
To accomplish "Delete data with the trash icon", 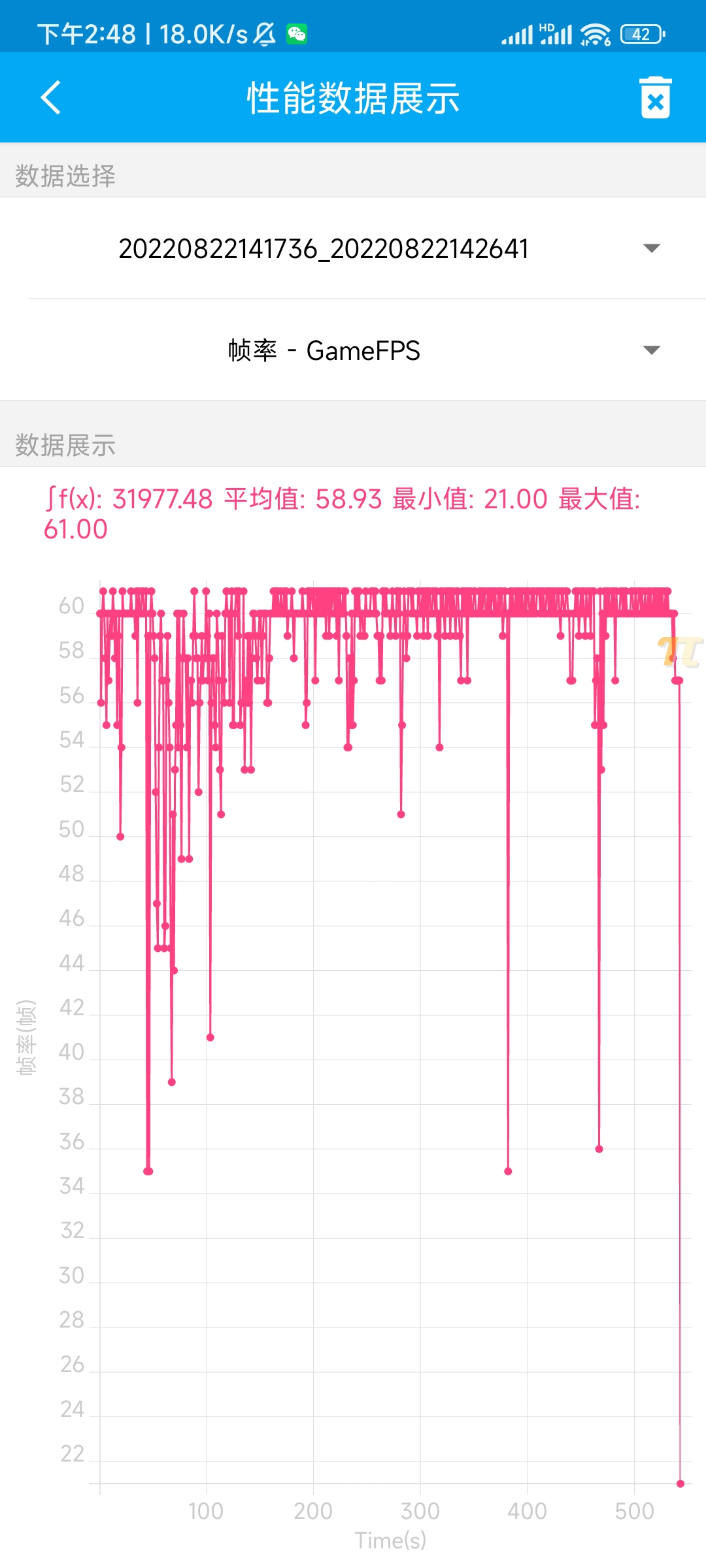I will pos(655,98).
